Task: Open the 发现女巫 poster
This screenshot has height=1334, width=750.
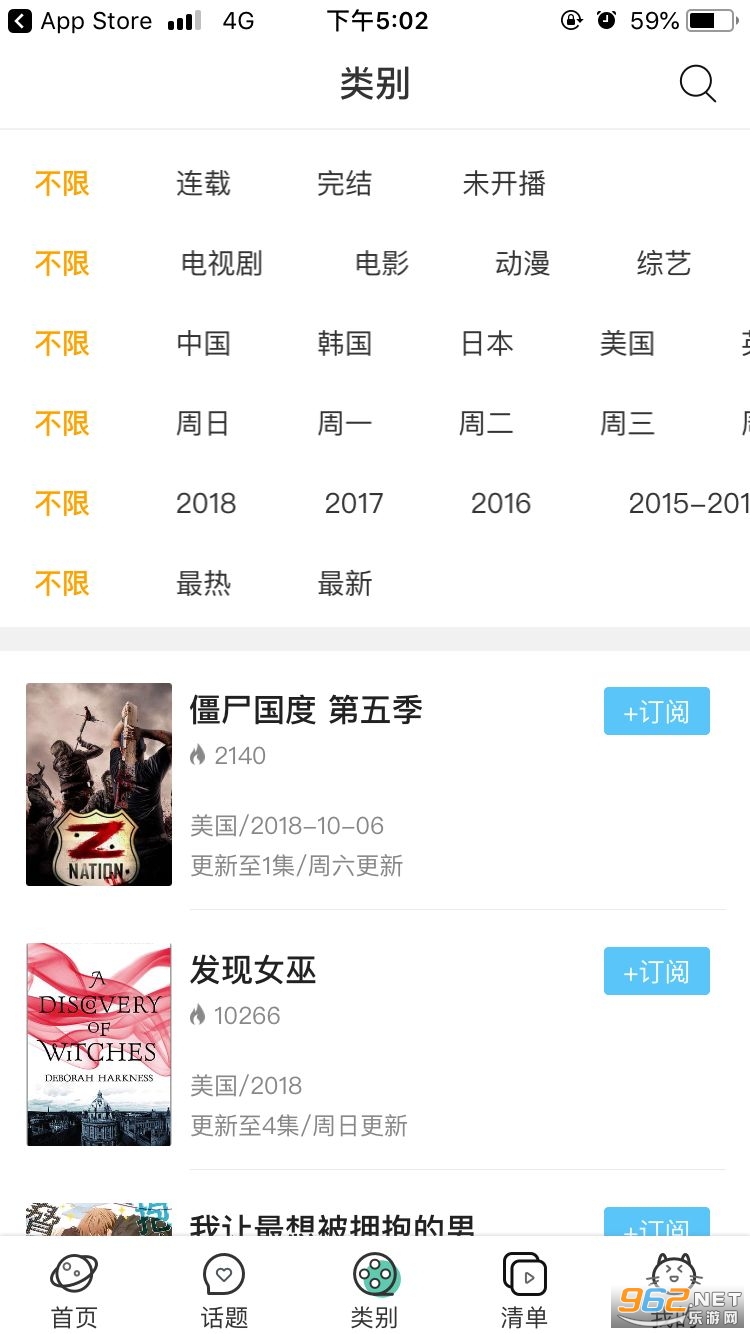Action: coord(99,1044)
